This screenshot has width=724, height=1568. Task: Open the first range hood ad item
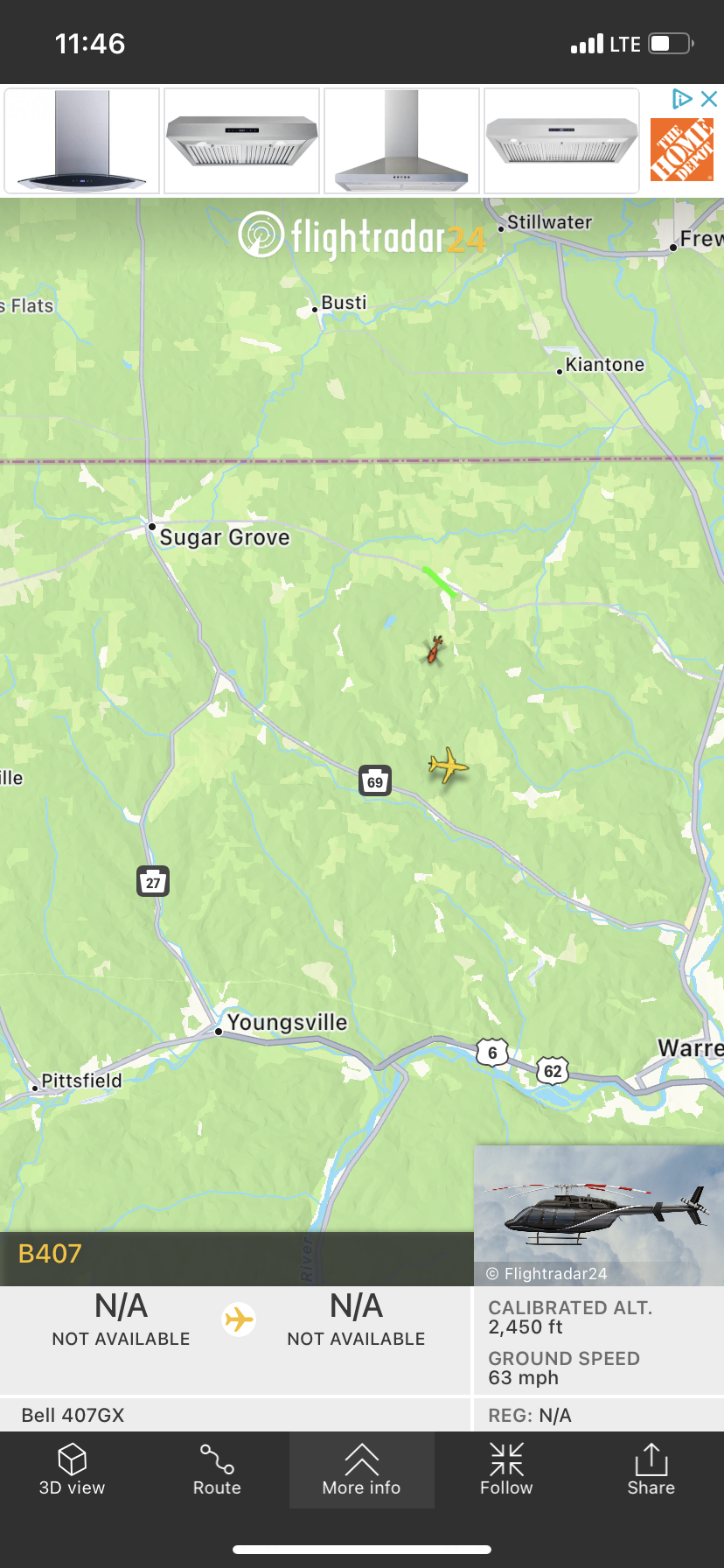tap(81, 140)
